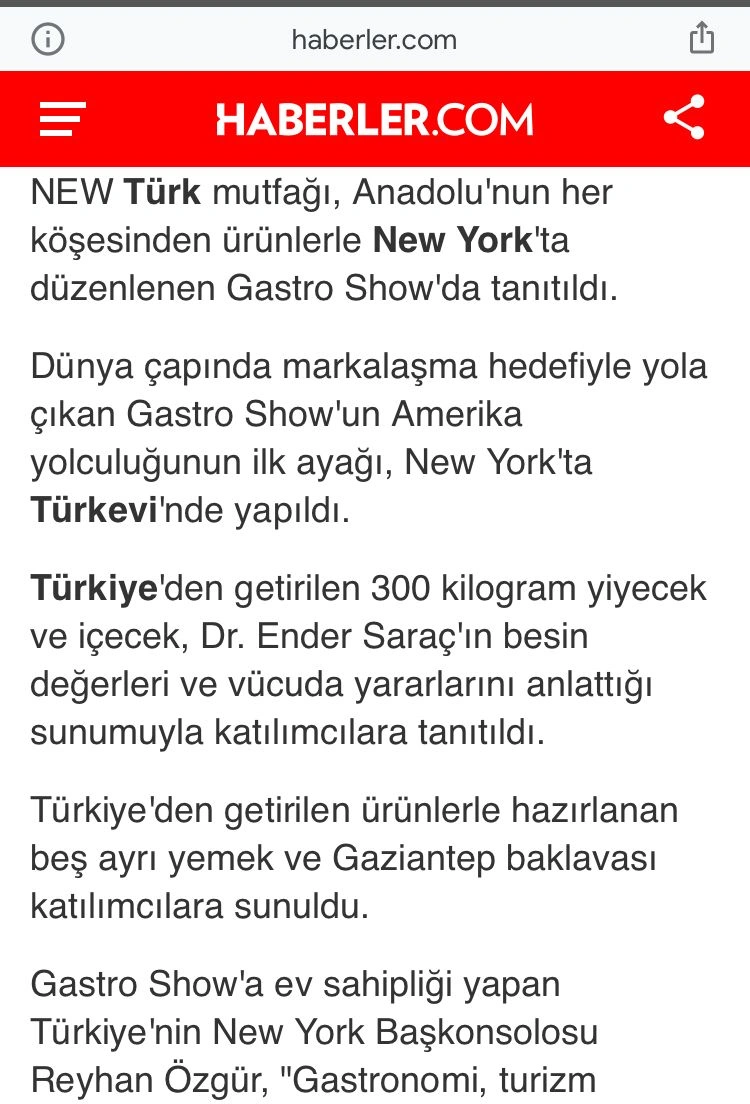Viewport: 750px width, 1104px height.
Task: Open the browser share sheet
Action: (x=702, y=38)
